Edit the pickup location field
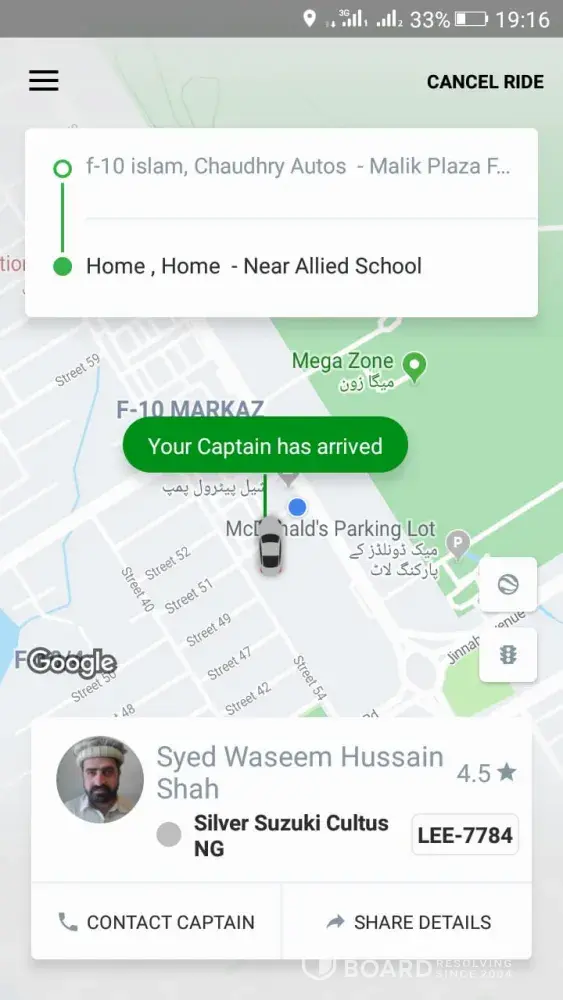563x1000 pixels. click(x=298, y=167)
